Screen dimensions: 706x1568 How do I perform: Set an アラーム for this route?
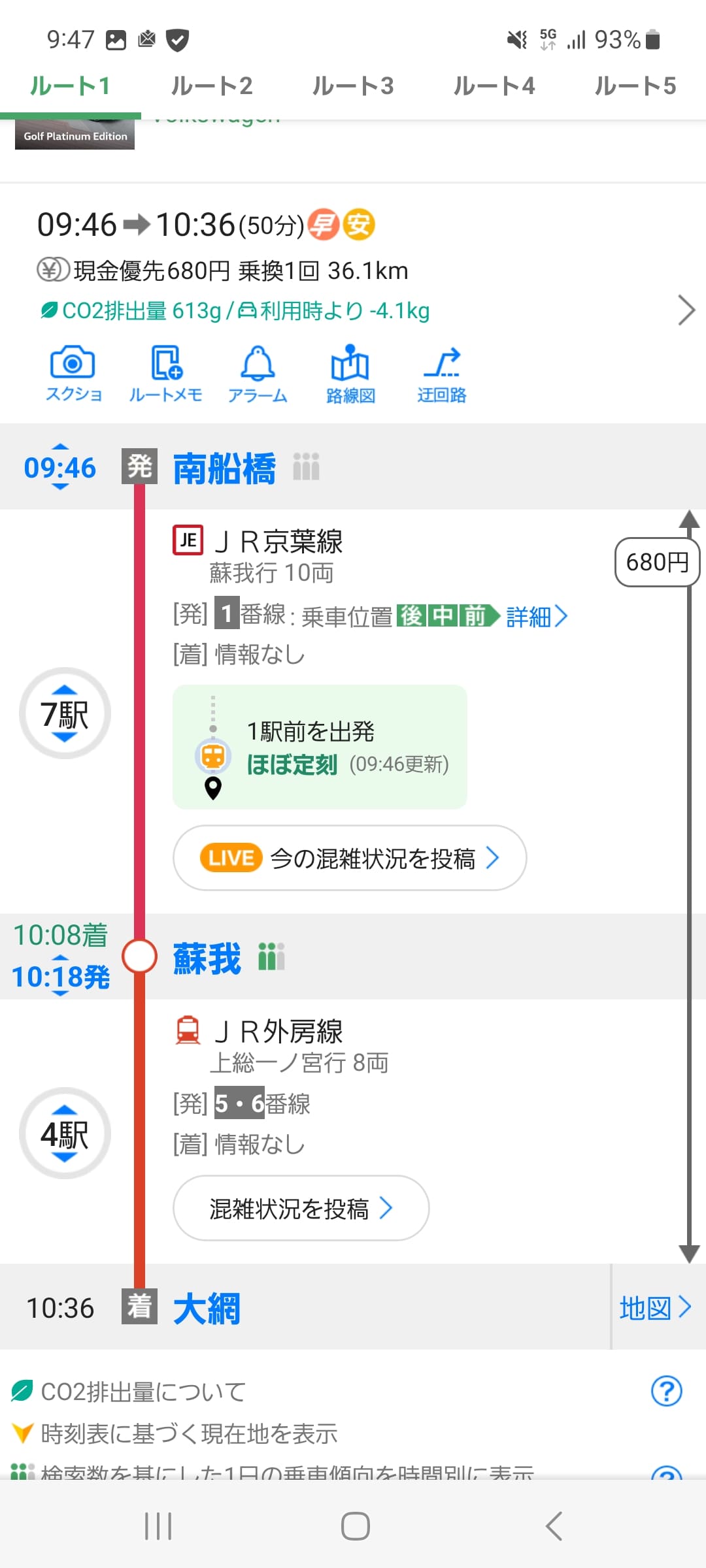(x=258, y=374)
